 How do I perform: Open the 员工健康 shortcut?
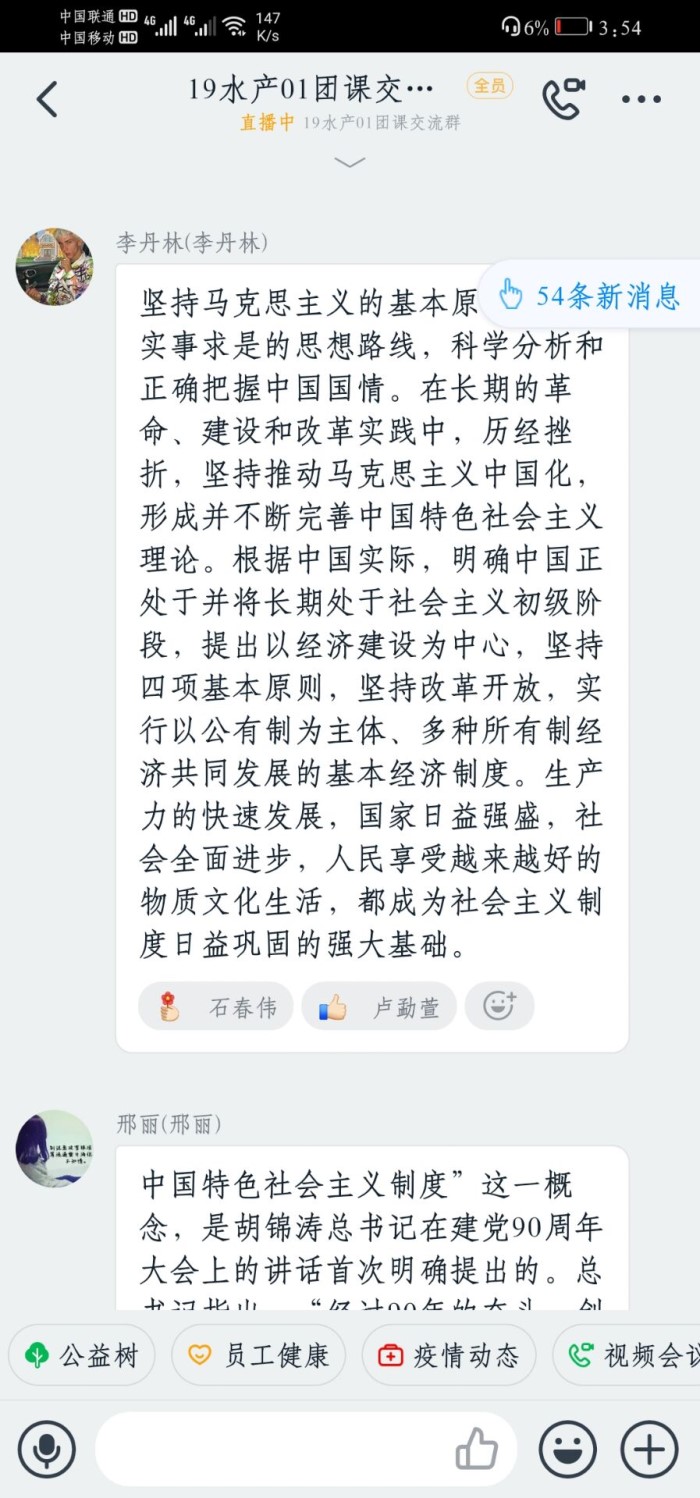pyautogui.click(x=259, y=1355)
